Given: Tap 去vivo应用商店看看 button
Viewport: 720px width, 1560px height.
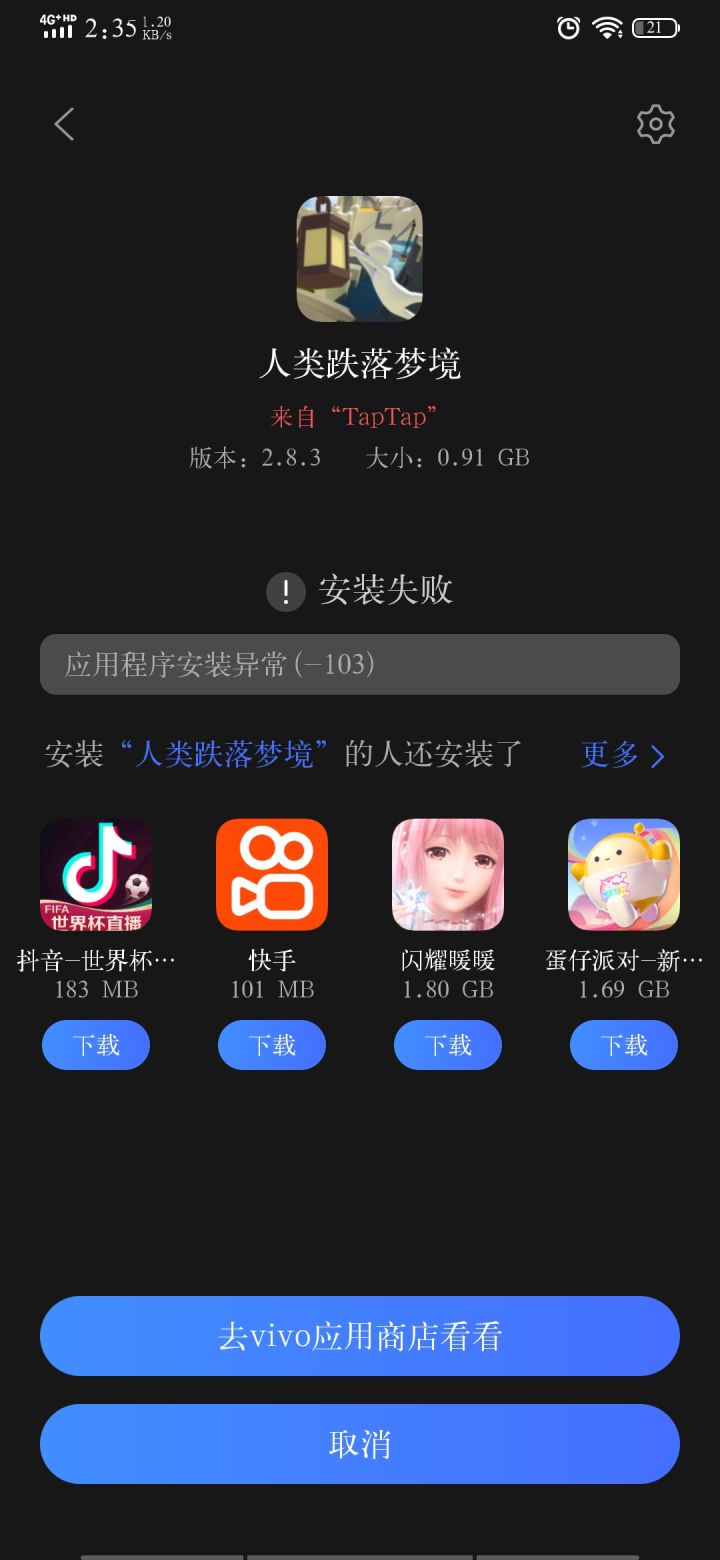Looking at the screenshot, I should pyautogui.click(x=359, y=1335).
